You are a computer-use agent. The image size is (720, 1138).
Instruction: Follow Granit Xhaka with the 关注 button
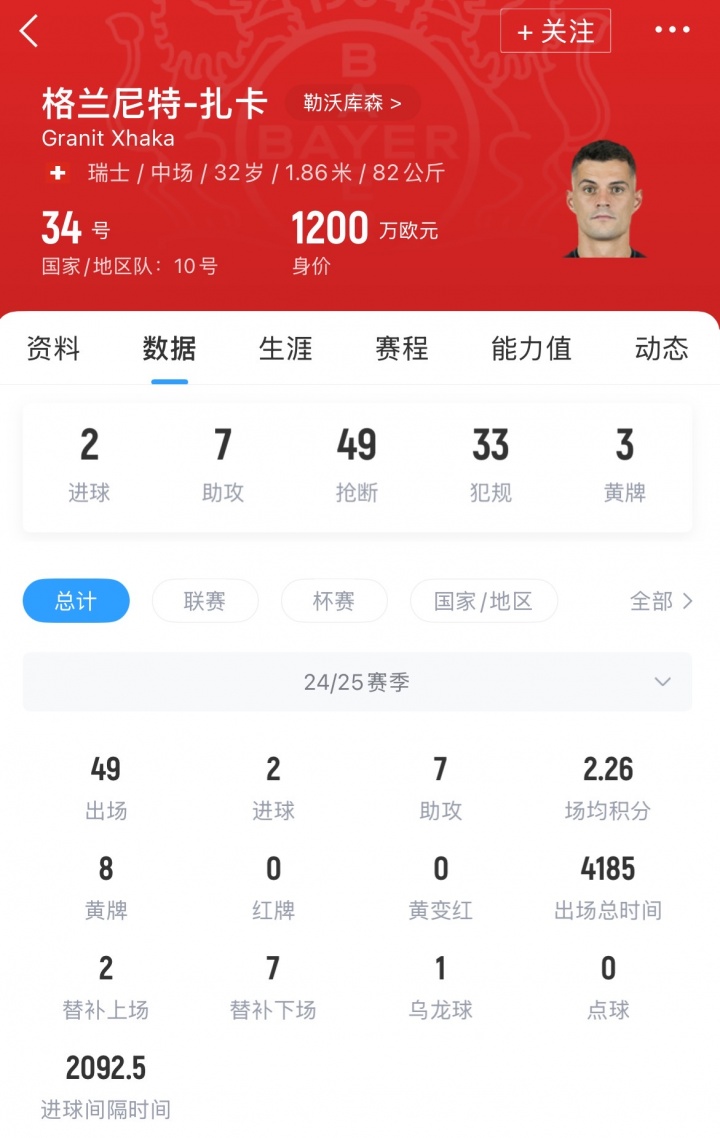[x=555, y=32]
